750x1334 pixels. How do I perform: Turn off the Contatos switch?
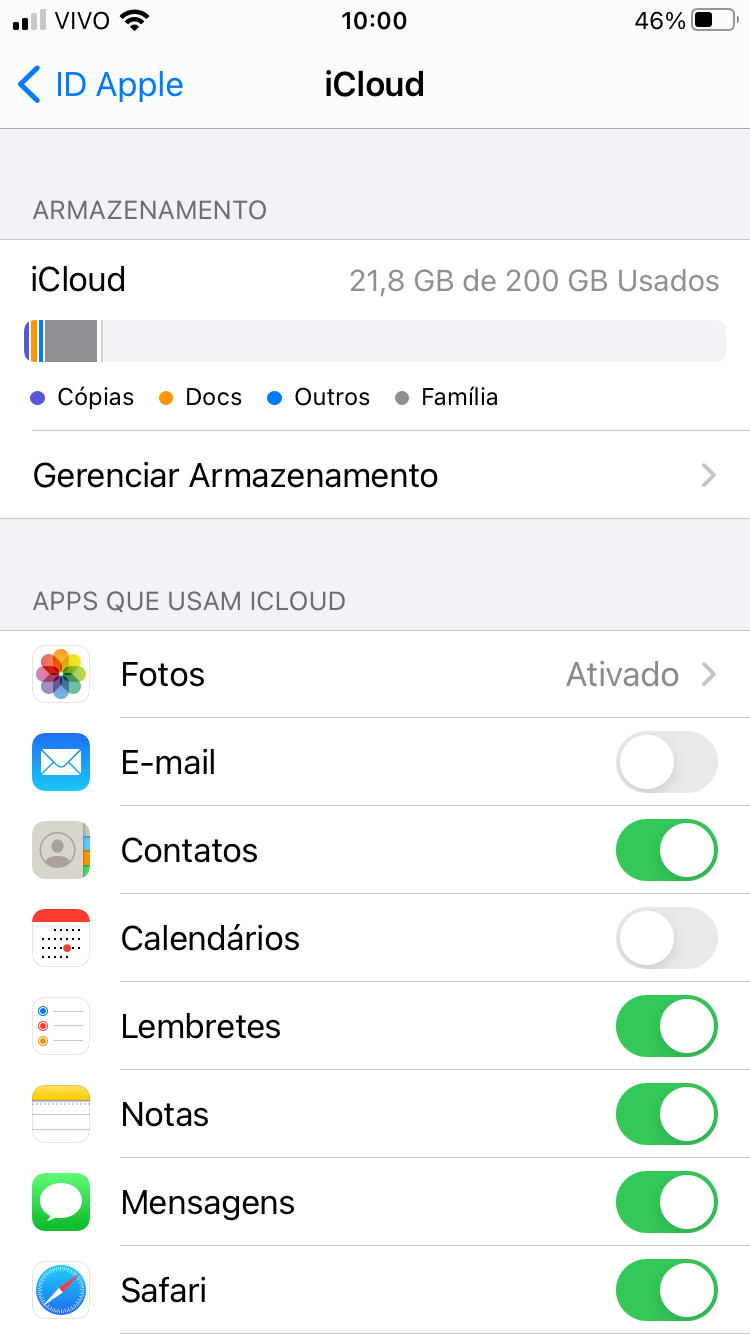(666, 851)
